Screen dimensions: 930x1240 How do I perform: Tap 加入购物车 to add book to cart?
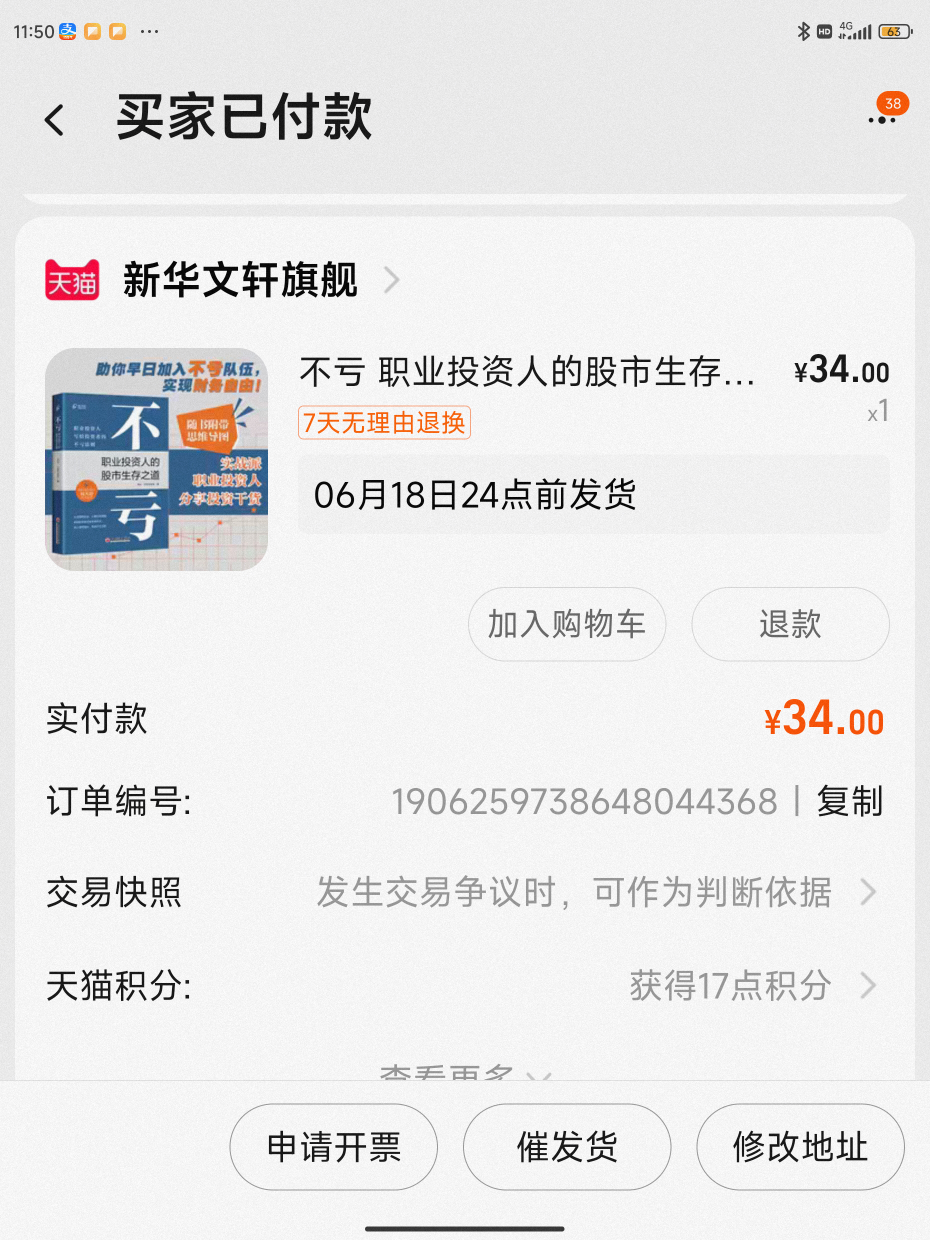567,624
